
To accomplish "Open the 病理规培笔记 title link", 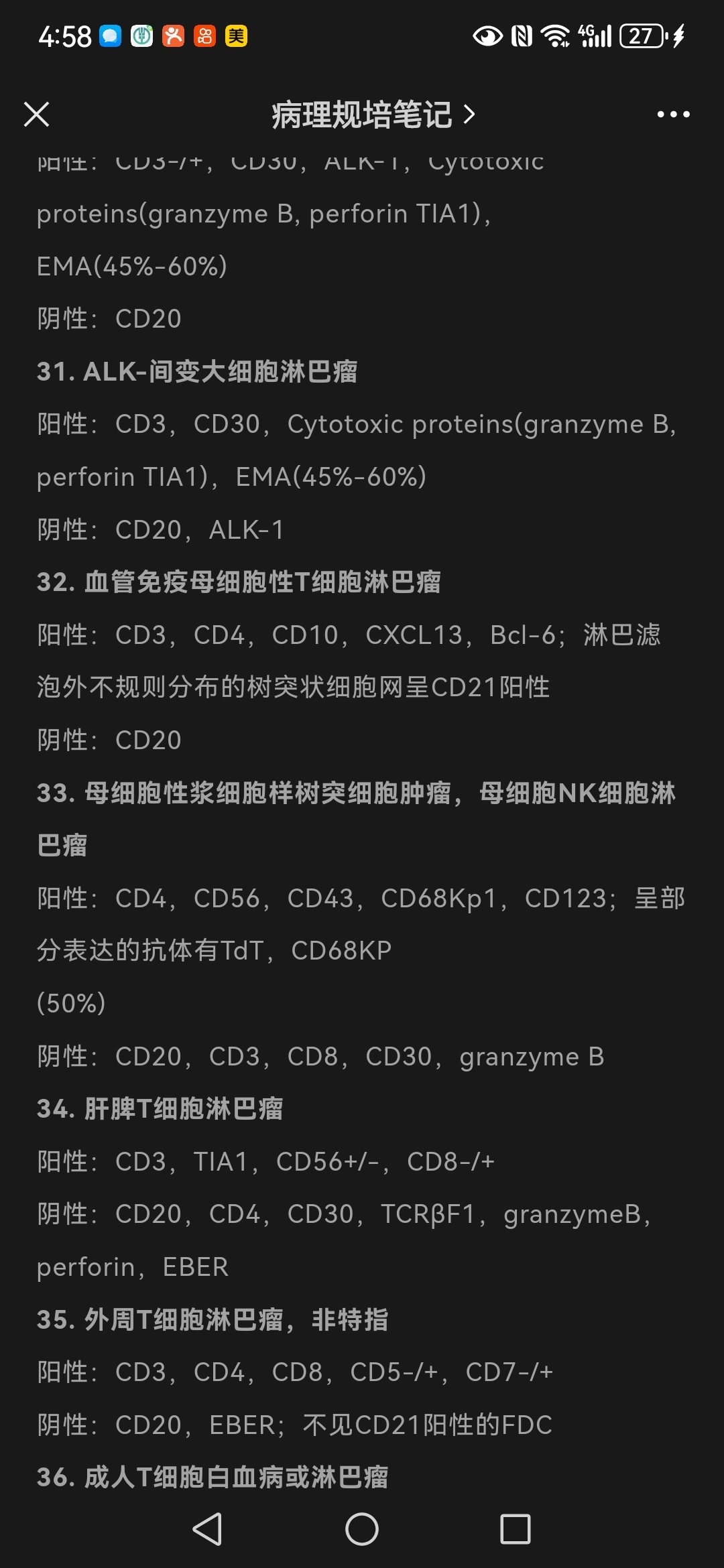I will click(x=373, y=115).
